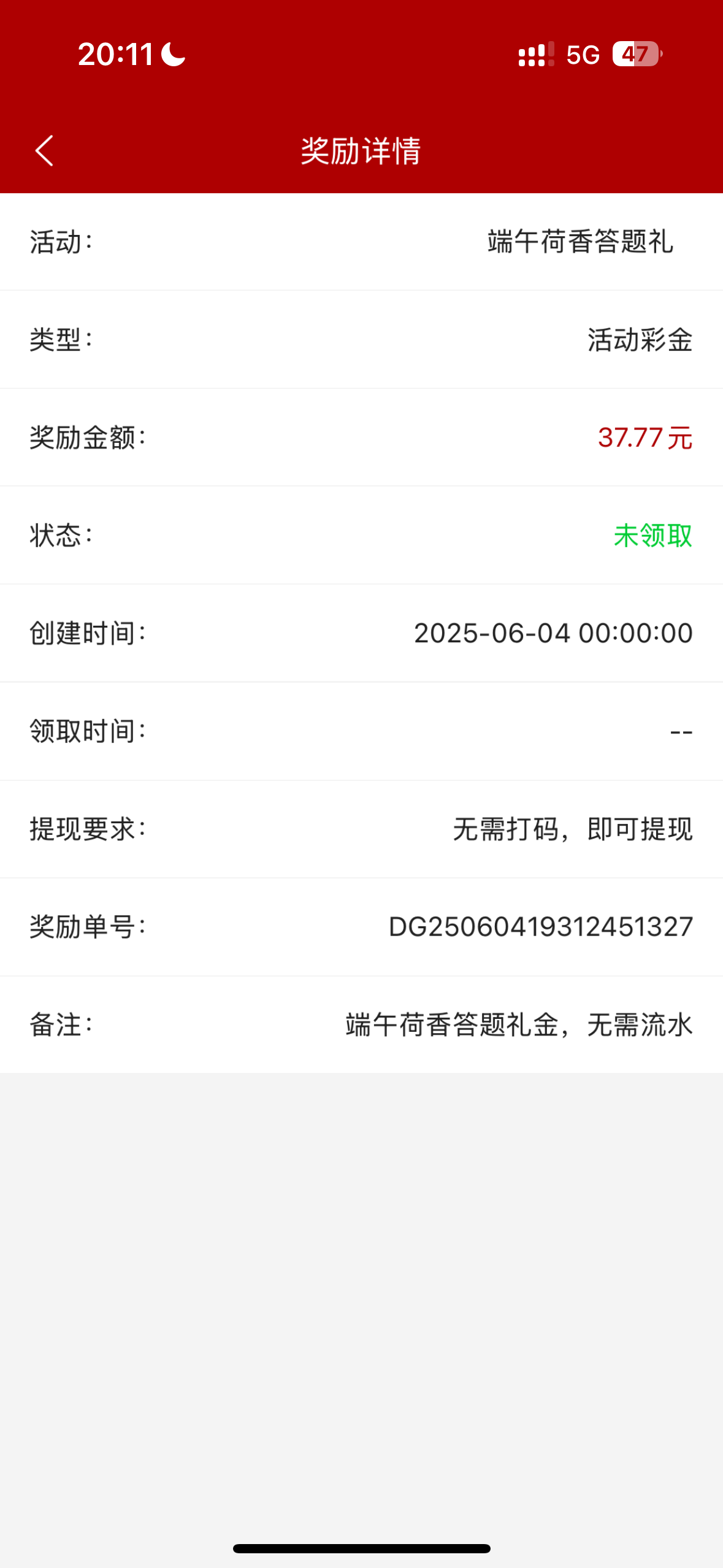The image size is (723, 1568).
Task: Go back from the 奖励详情 page
Action: pyautogui.click(x=44, y=151)
